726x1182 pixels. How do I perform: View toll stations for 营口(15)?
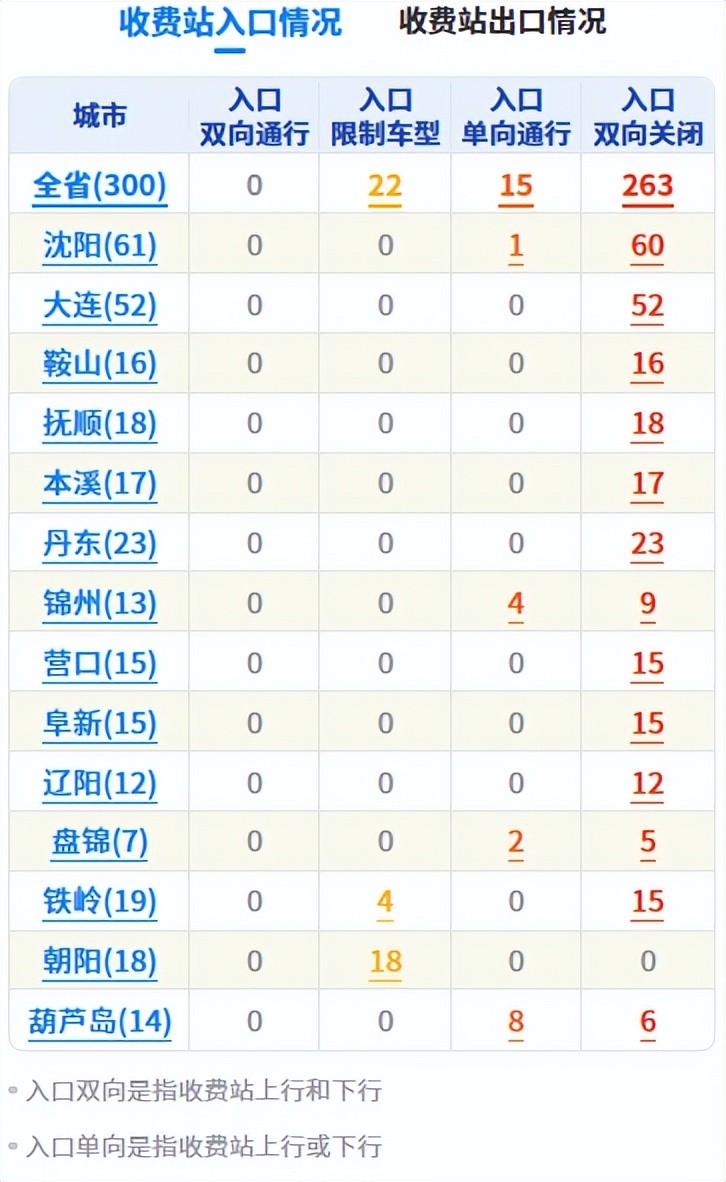pyautogui.click(x=99, y=663)
